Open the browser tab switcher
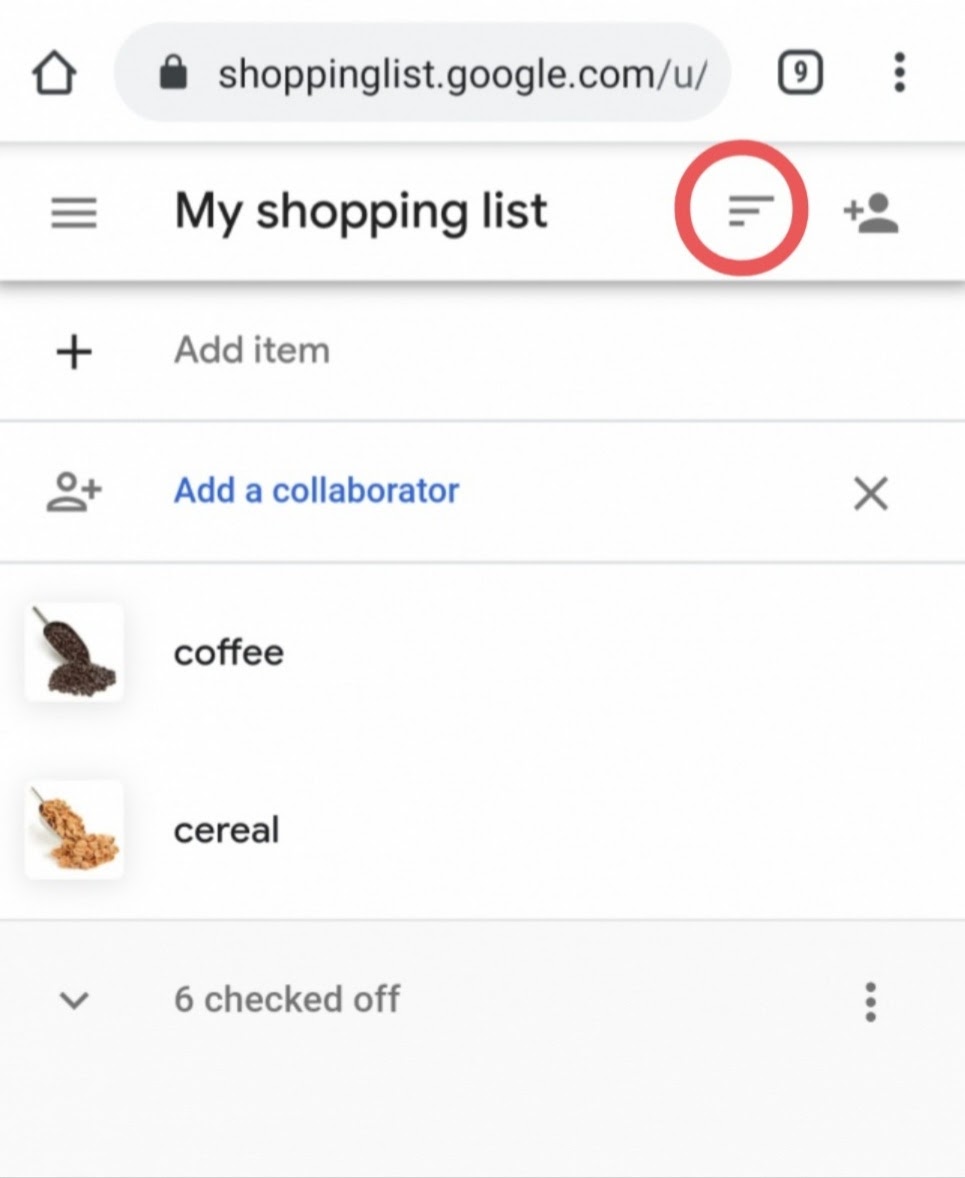 click(799, 73)
